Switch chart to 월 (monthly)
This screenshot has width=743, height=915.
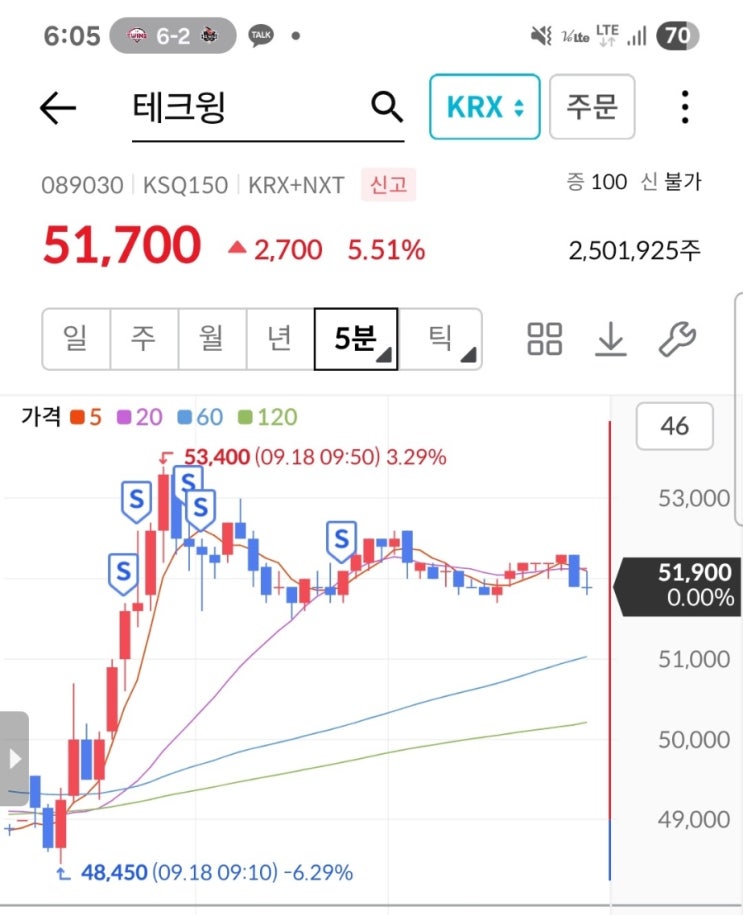pos(212,339)
